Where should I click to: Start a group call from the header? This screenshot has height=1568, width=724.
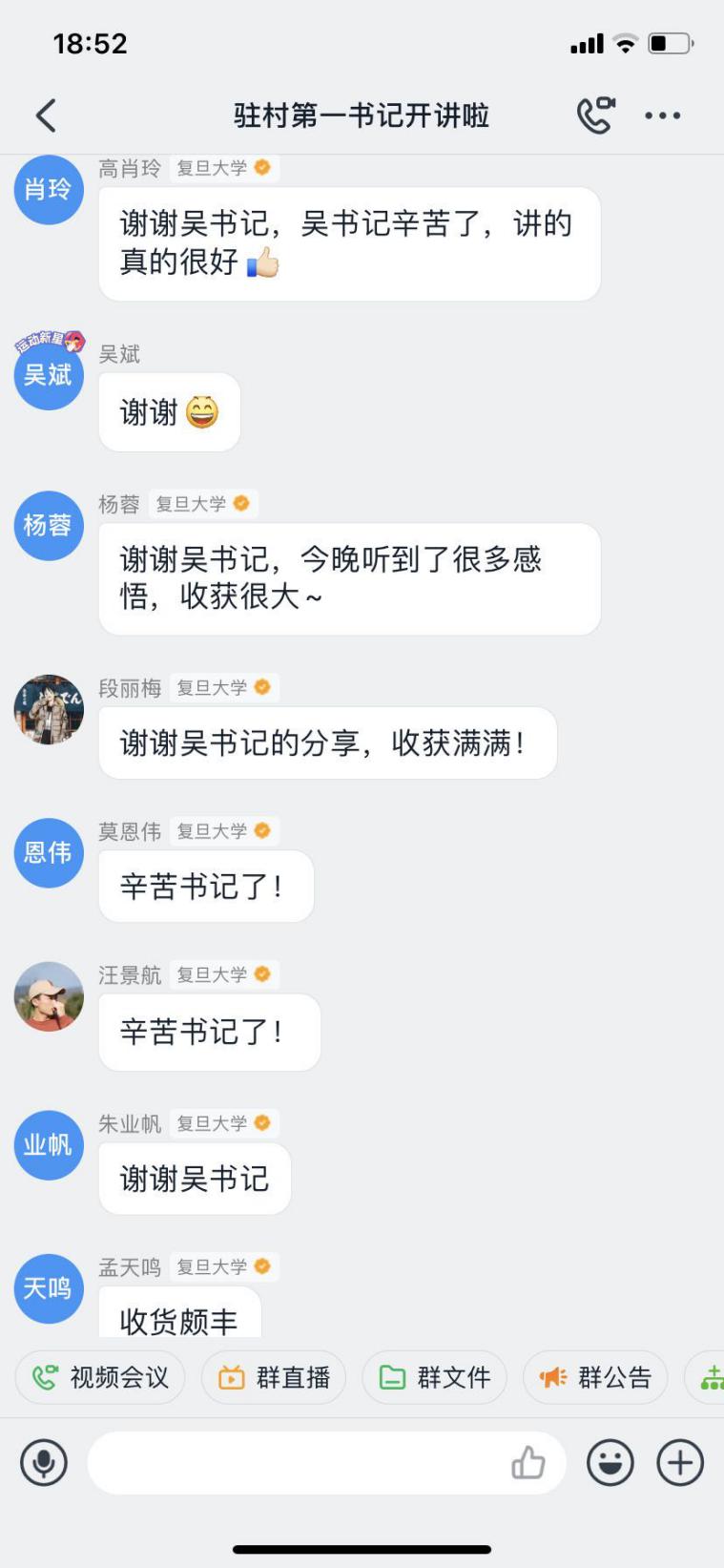pos(595,115)
